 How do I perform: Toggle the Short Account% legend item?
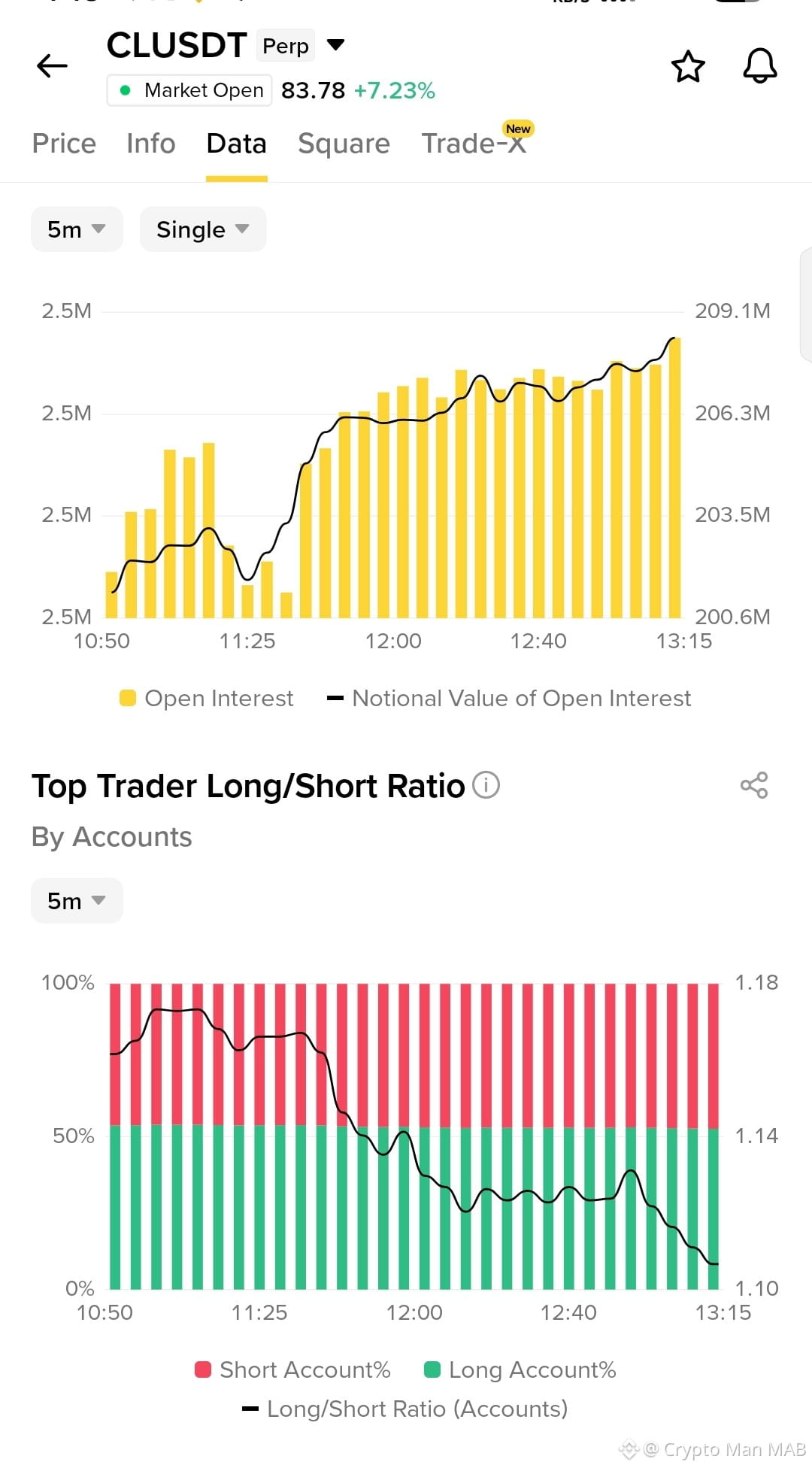(292, 1370)
